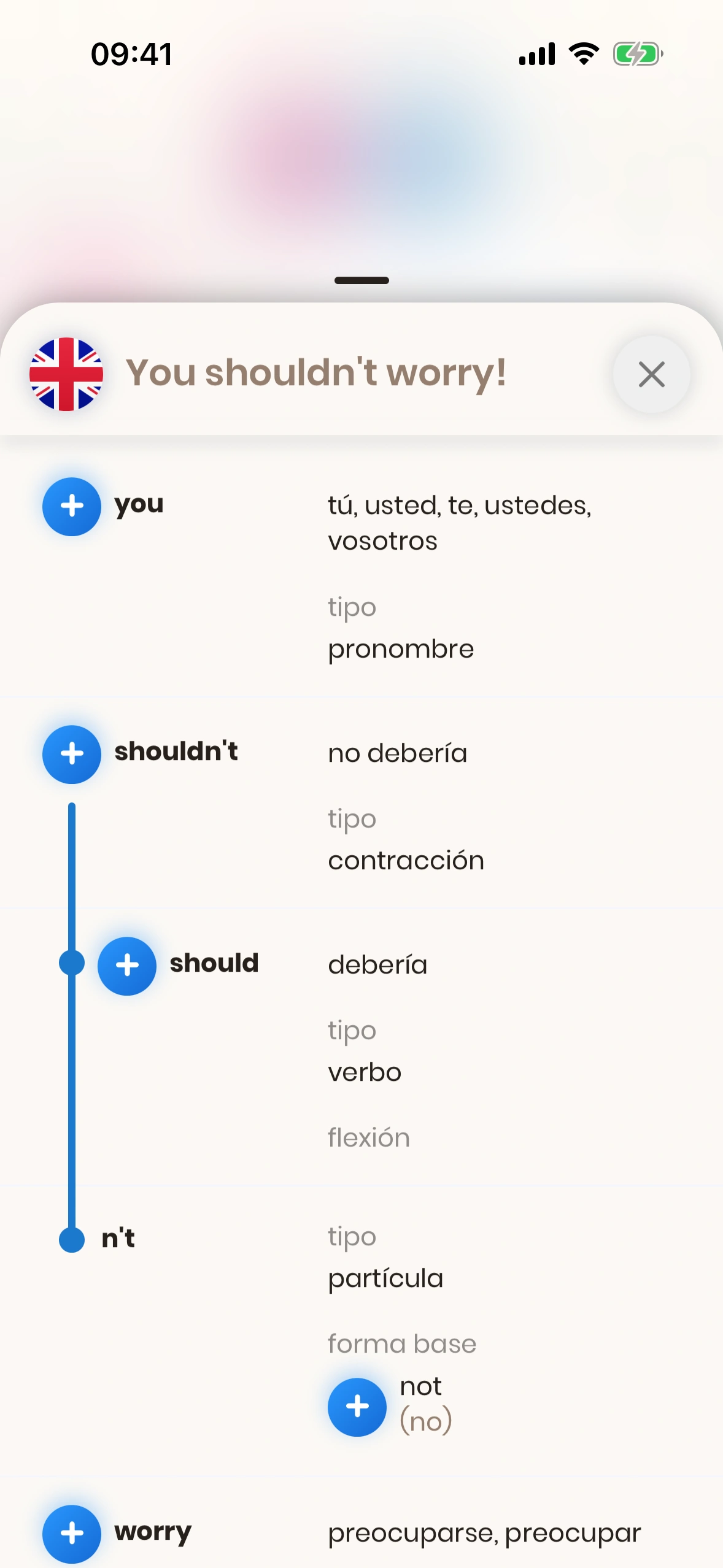Add the word "you" with plus button

click(72, 507)
